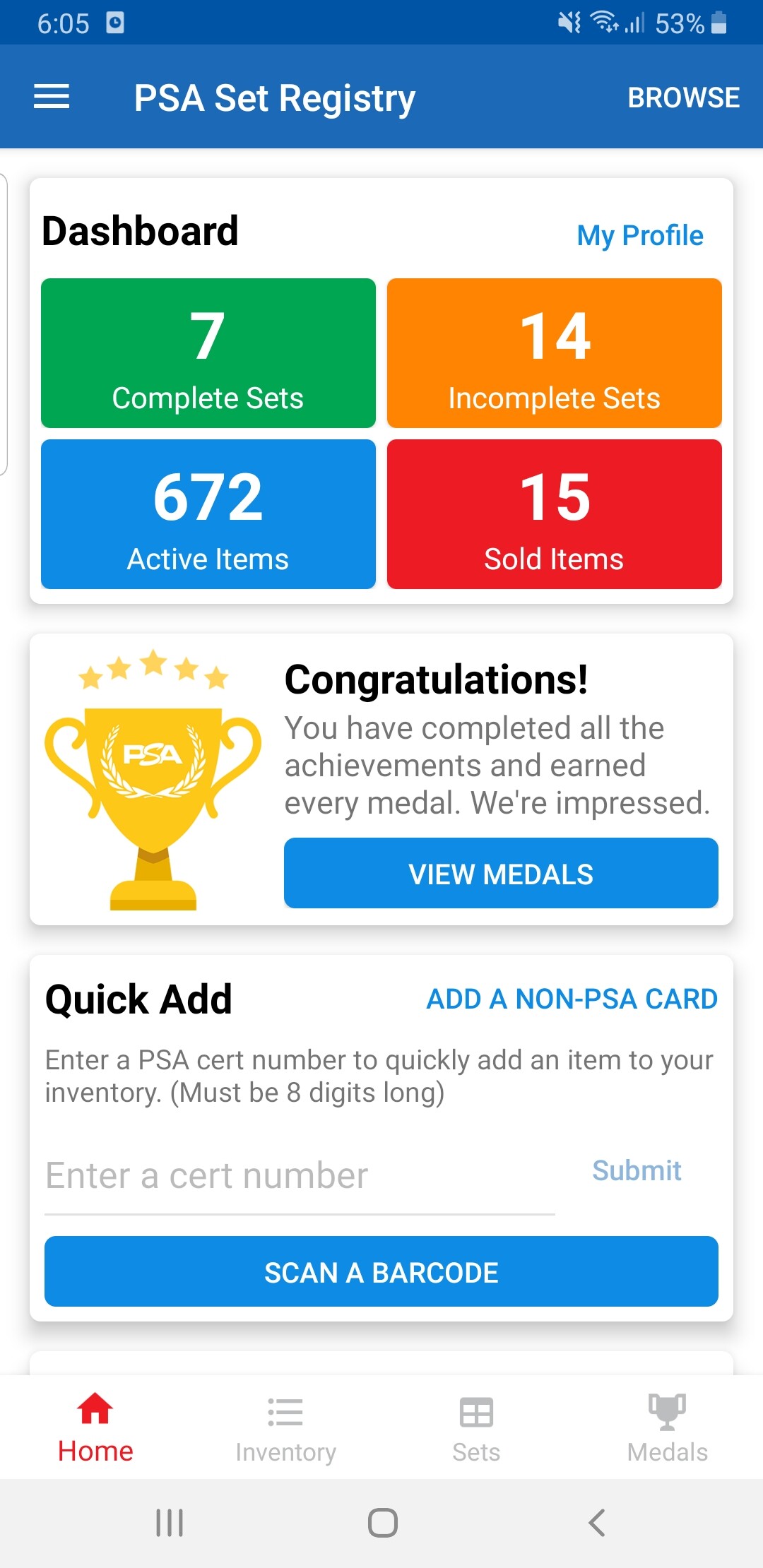Select ADD A NON-PSA CARD
Viewport: 763px width, 1568px height.
click(572, 999)
